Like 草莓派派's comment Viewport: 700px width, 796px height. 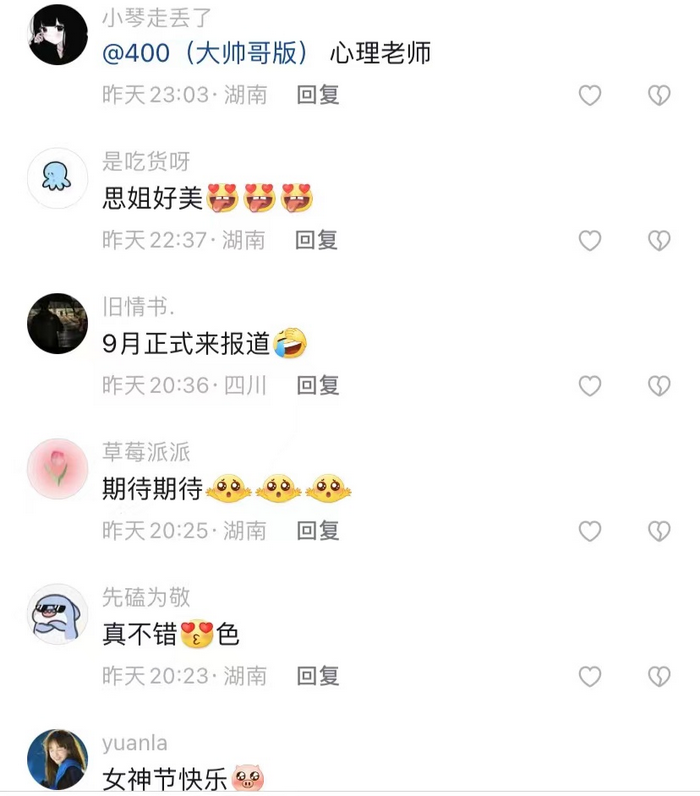pyautogui.click(x=590, y=531)
